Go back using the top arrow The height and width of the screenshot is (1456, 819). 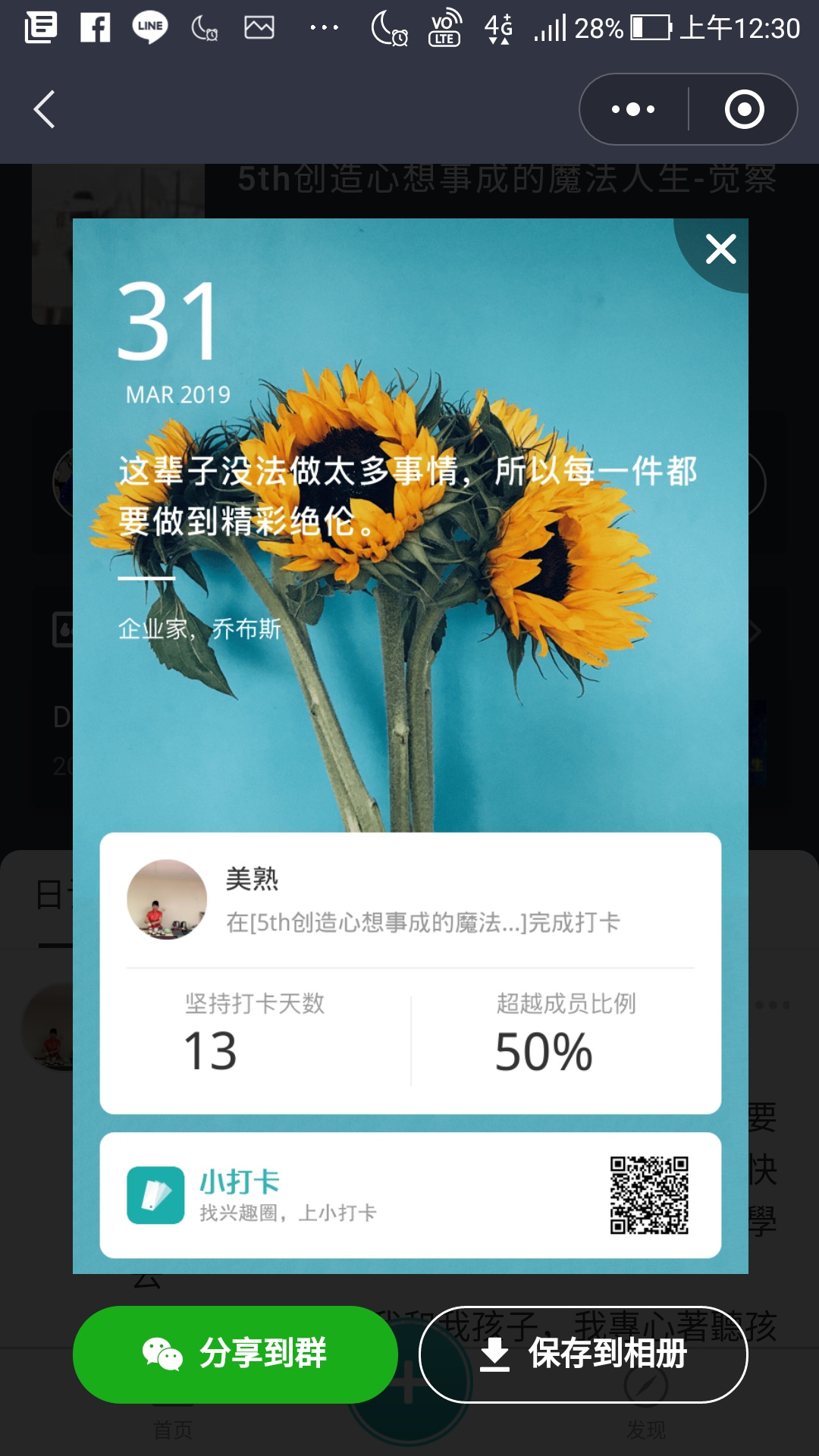(x=45, y=109)
